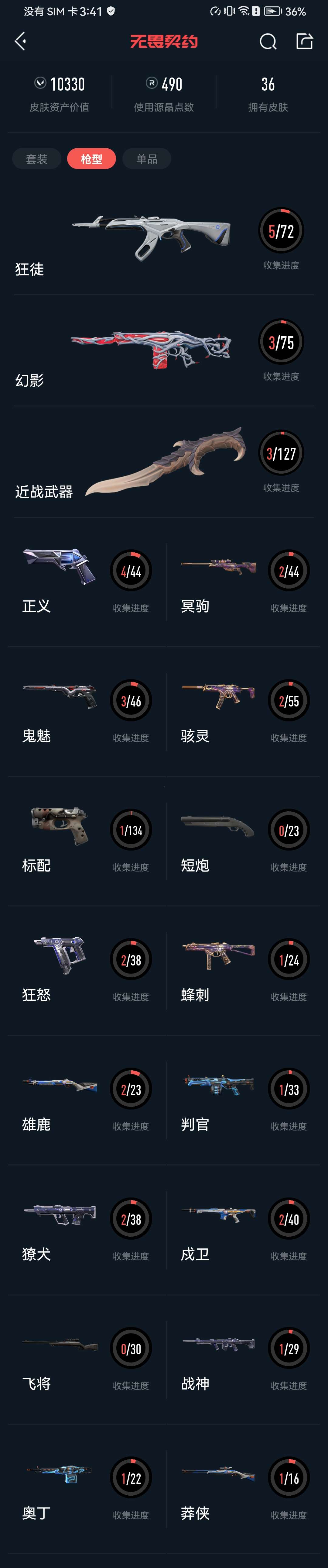
Task: Open the 标配 skin collection
Action: pyautogui.click(x=85, y=841)
